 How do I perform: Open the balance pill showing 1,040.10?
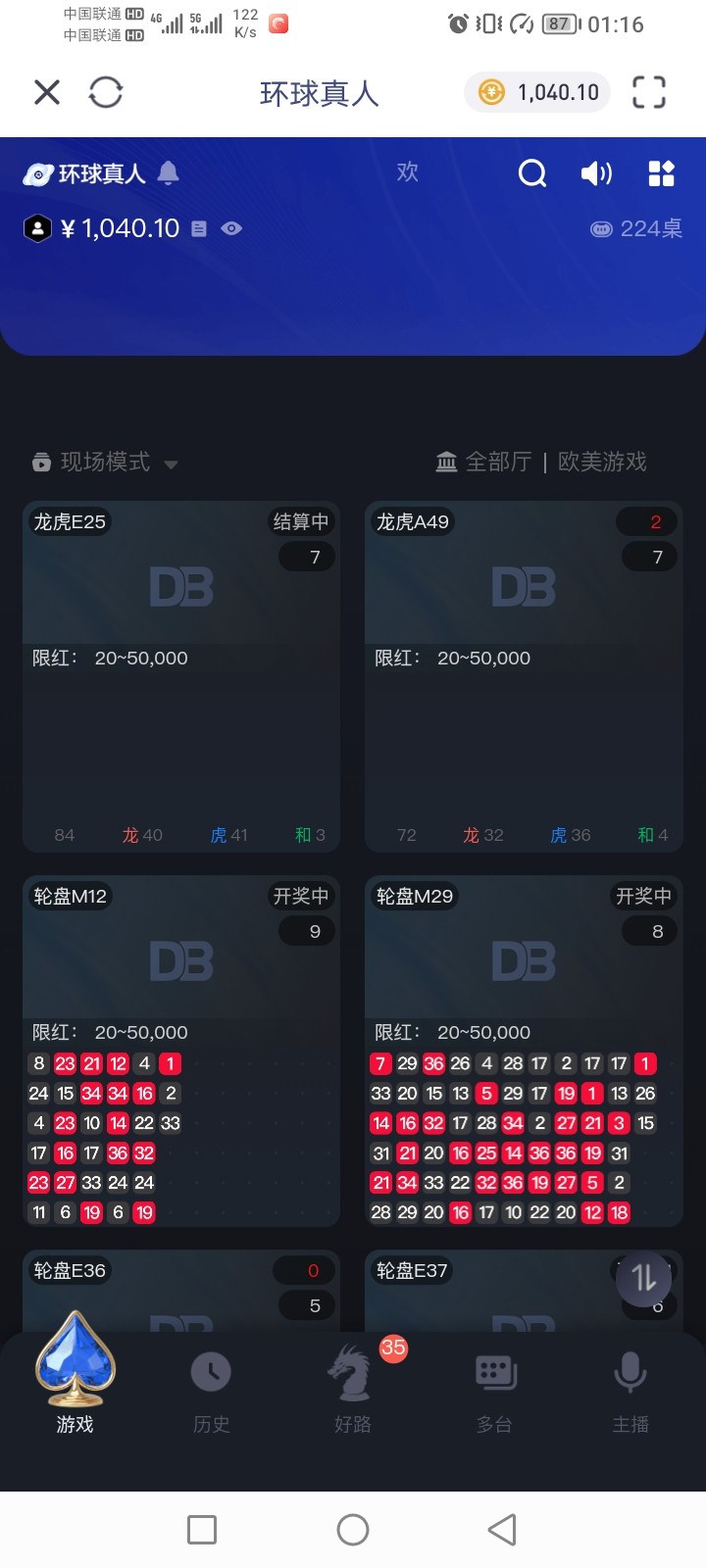tap(537, 92)
